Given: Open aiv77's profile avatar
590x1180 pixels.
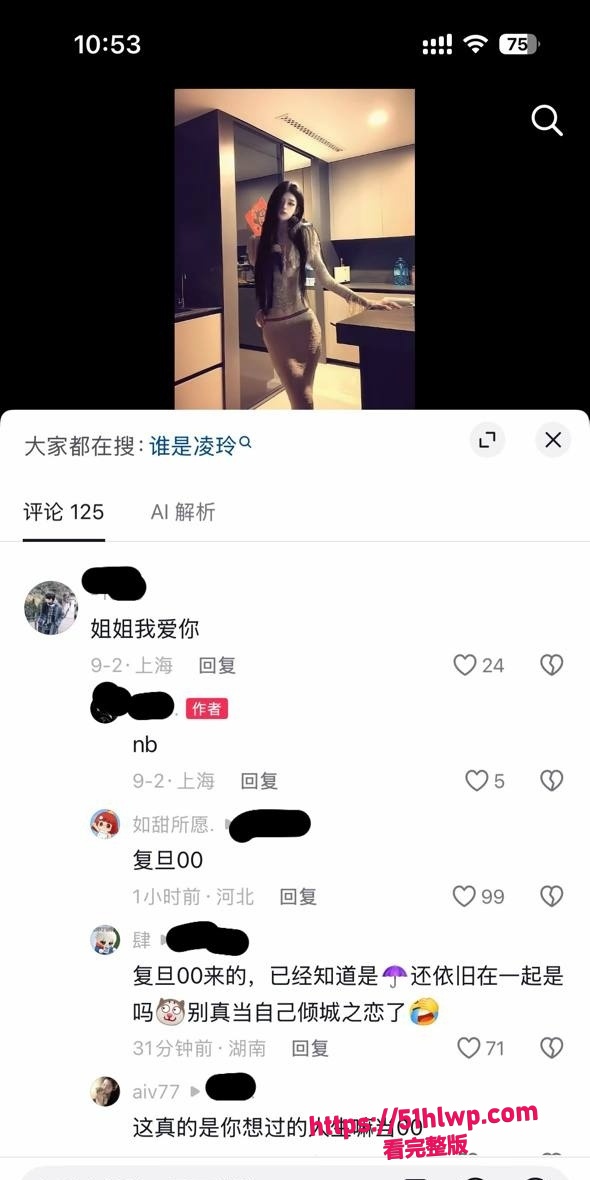Looking at the screenshot, I should (105, 1091).
